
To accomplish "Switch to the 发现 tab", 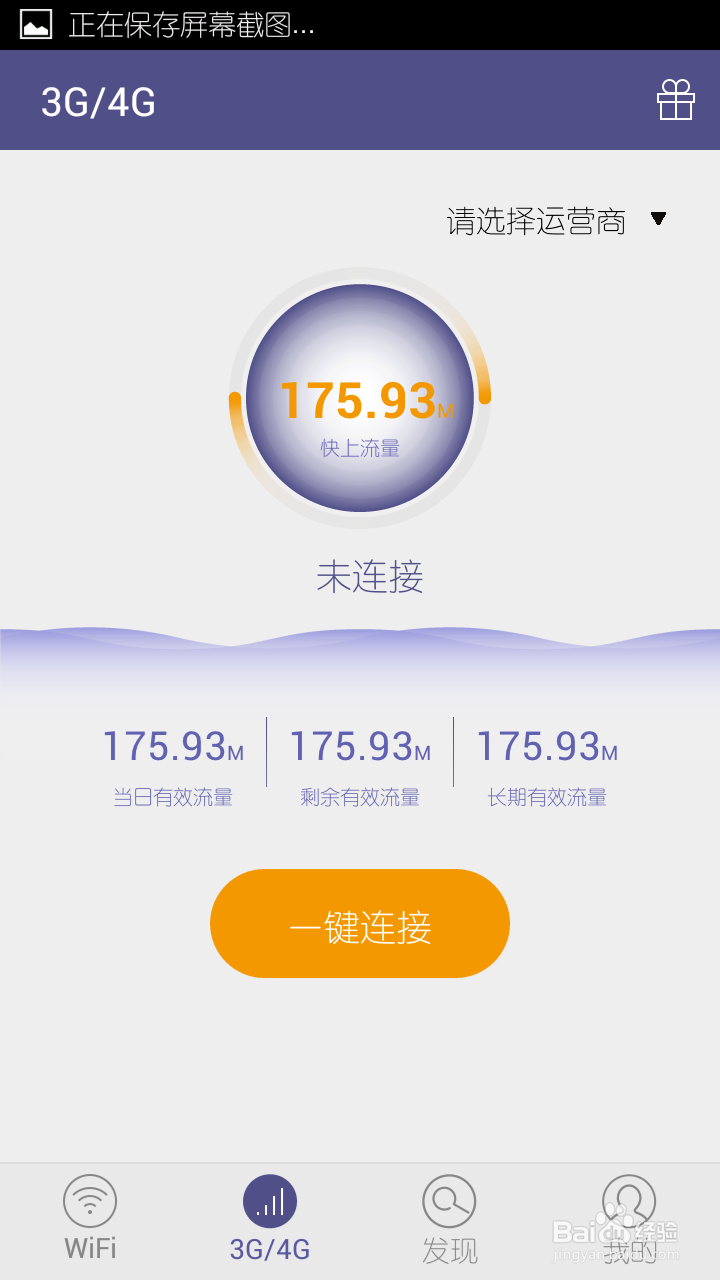I will click(449, 1215).
